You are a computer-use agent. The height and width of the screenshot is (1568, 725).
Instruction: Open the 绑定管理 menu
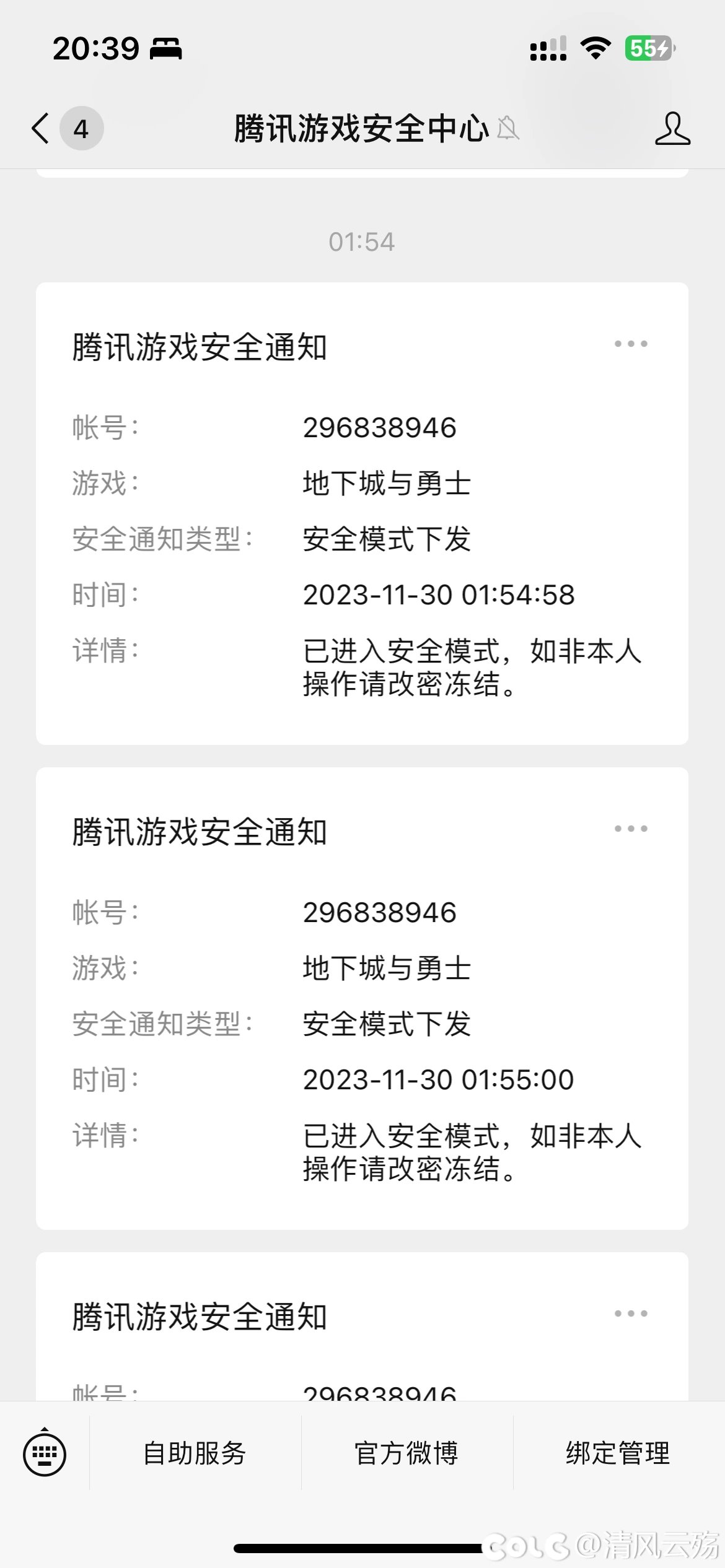618,1453
